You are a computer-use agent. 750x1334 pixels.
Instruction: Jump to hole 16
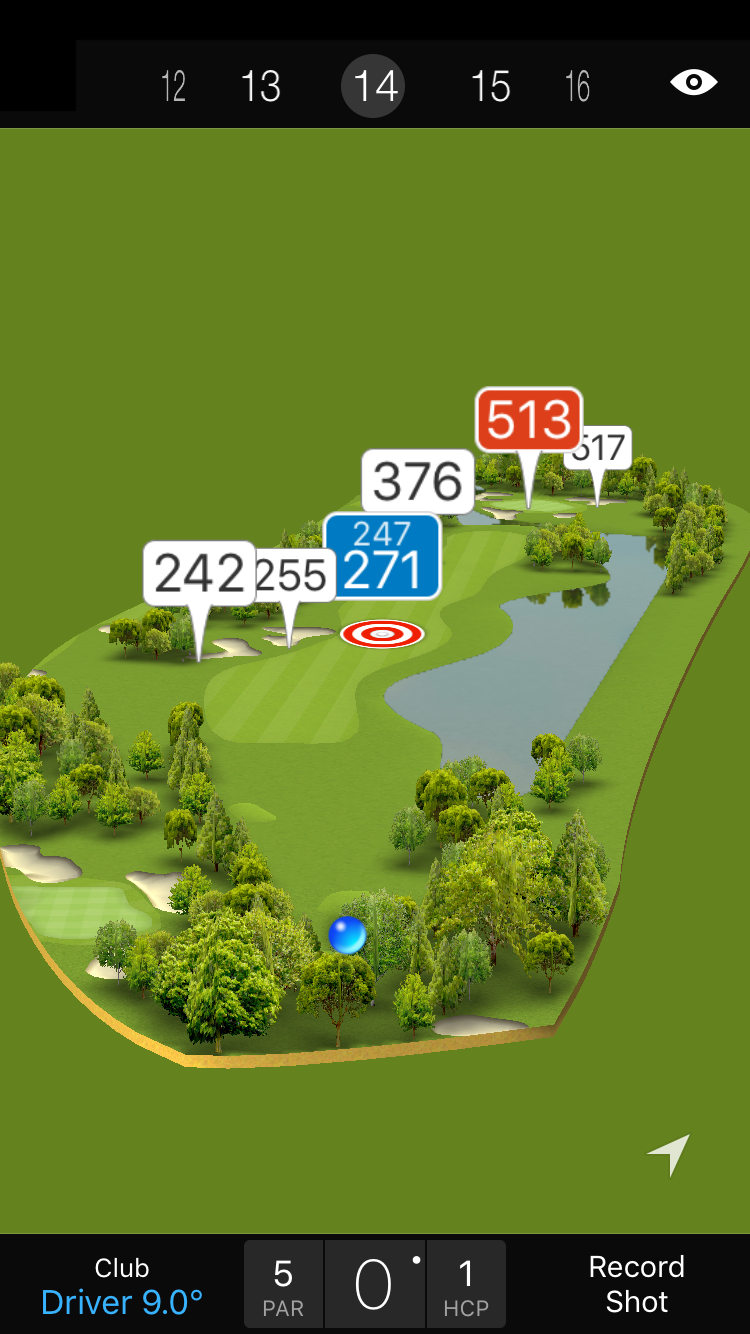(x=578, y=86)
